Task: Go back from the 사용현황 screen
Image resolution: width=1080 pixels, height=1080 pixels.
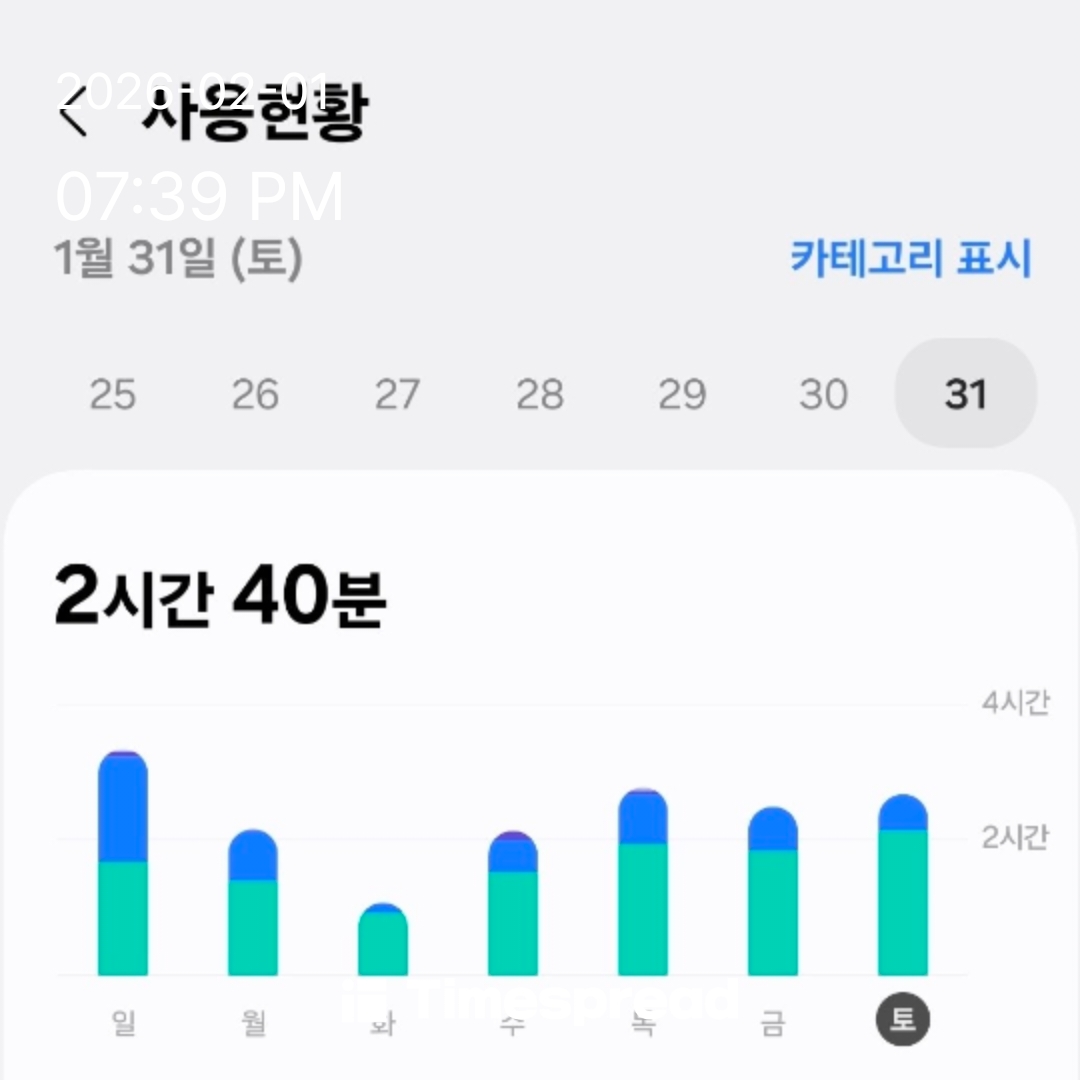Action: (74, 115)
